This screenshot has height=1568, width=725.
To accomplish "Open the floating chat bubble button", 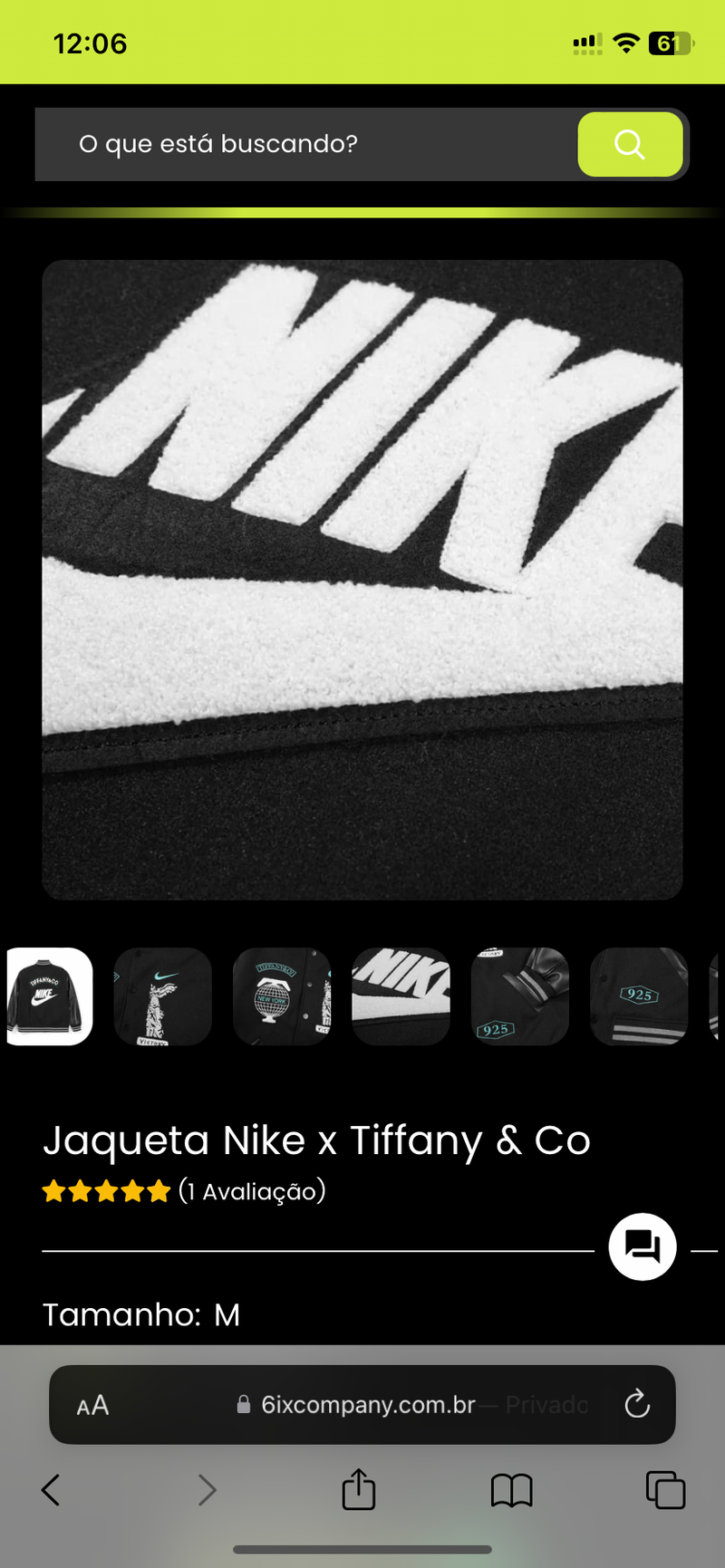I will pyautogui.click(x=643, y=1246).
